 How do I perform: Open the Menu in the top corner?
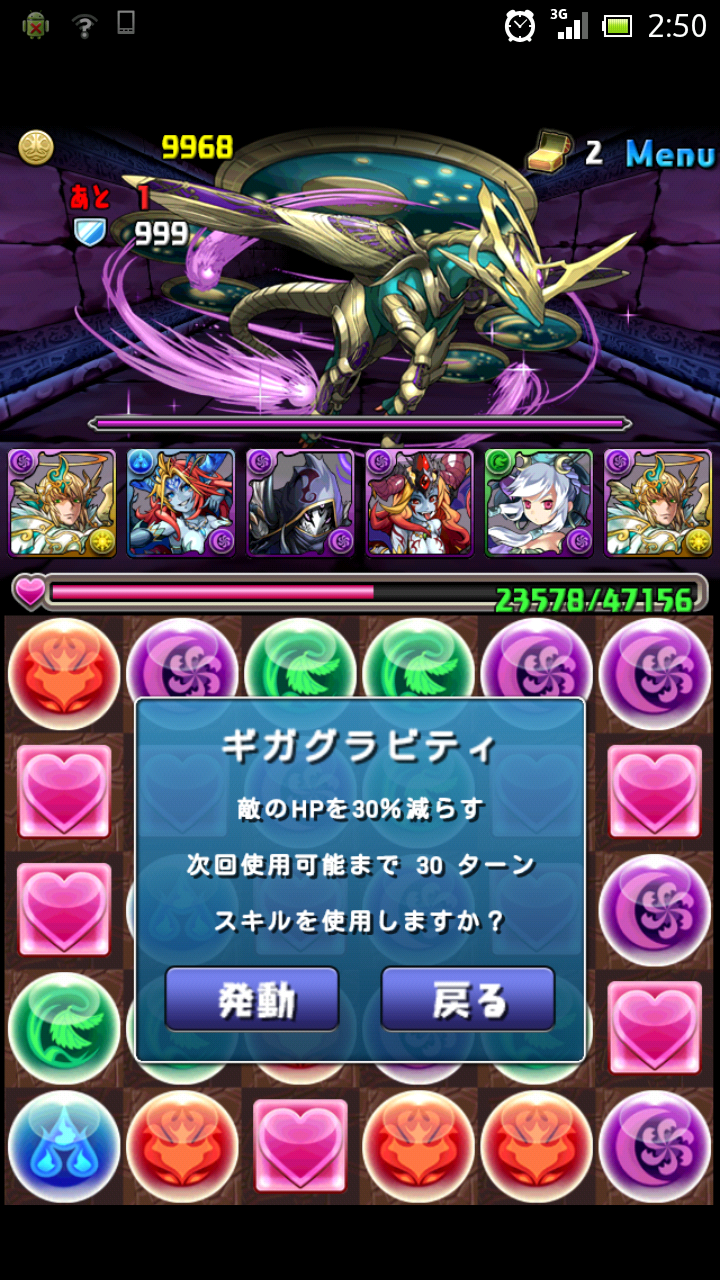[x=669, y=154]
